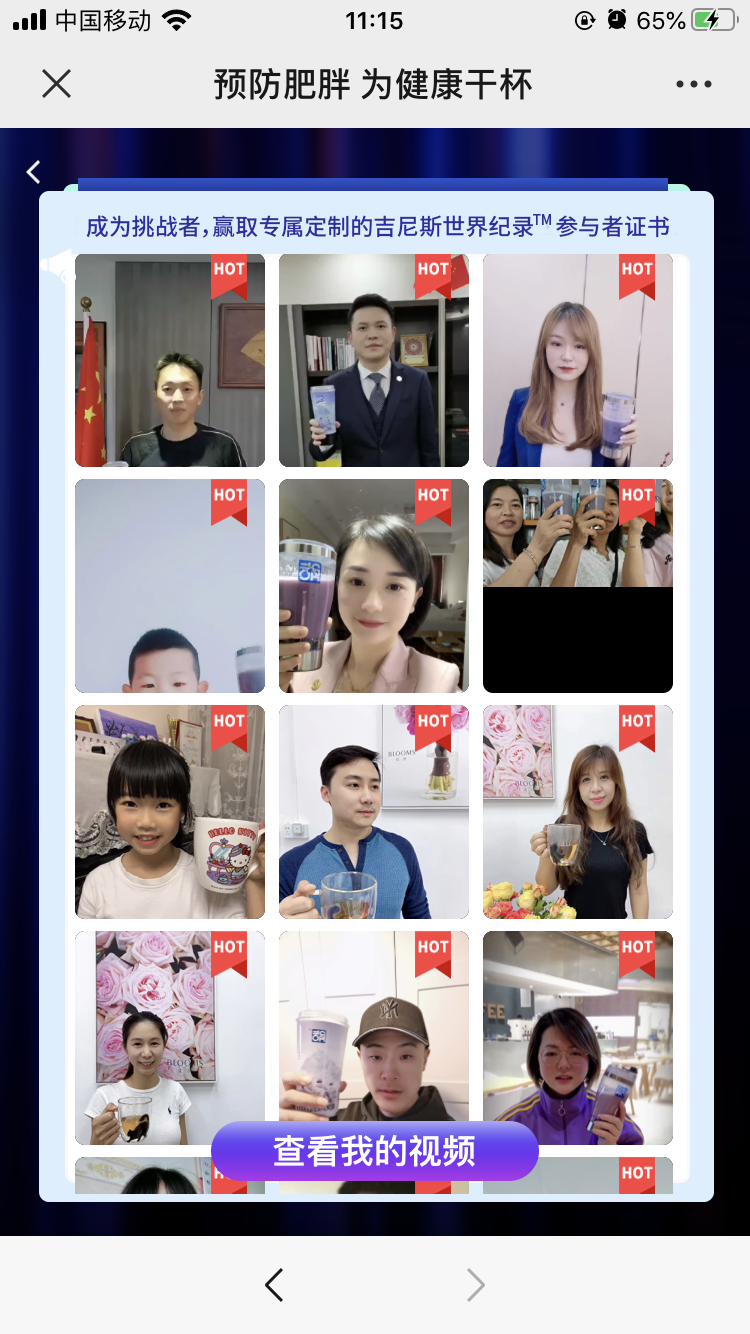This screenshot has width=750, height=1334.
Task: Open video of man wearing NY cap
Action: (x=374, y=1030)
